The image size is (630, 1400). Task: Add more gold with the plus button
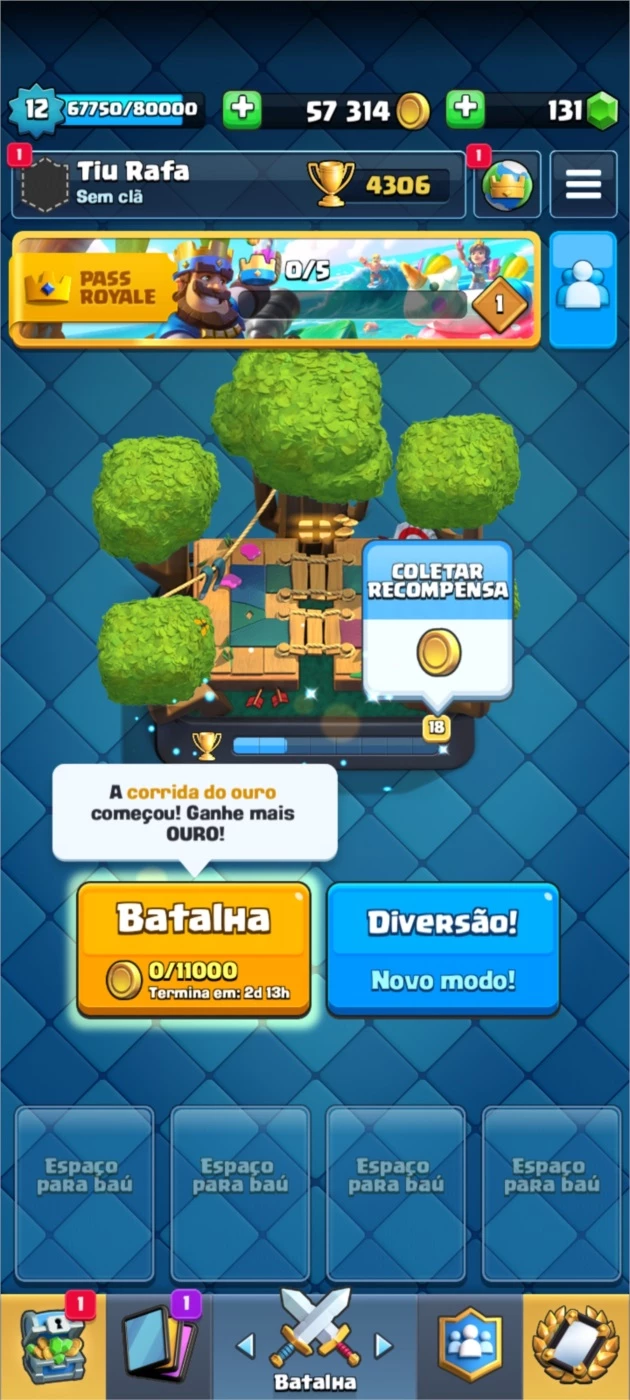(240, 110)
